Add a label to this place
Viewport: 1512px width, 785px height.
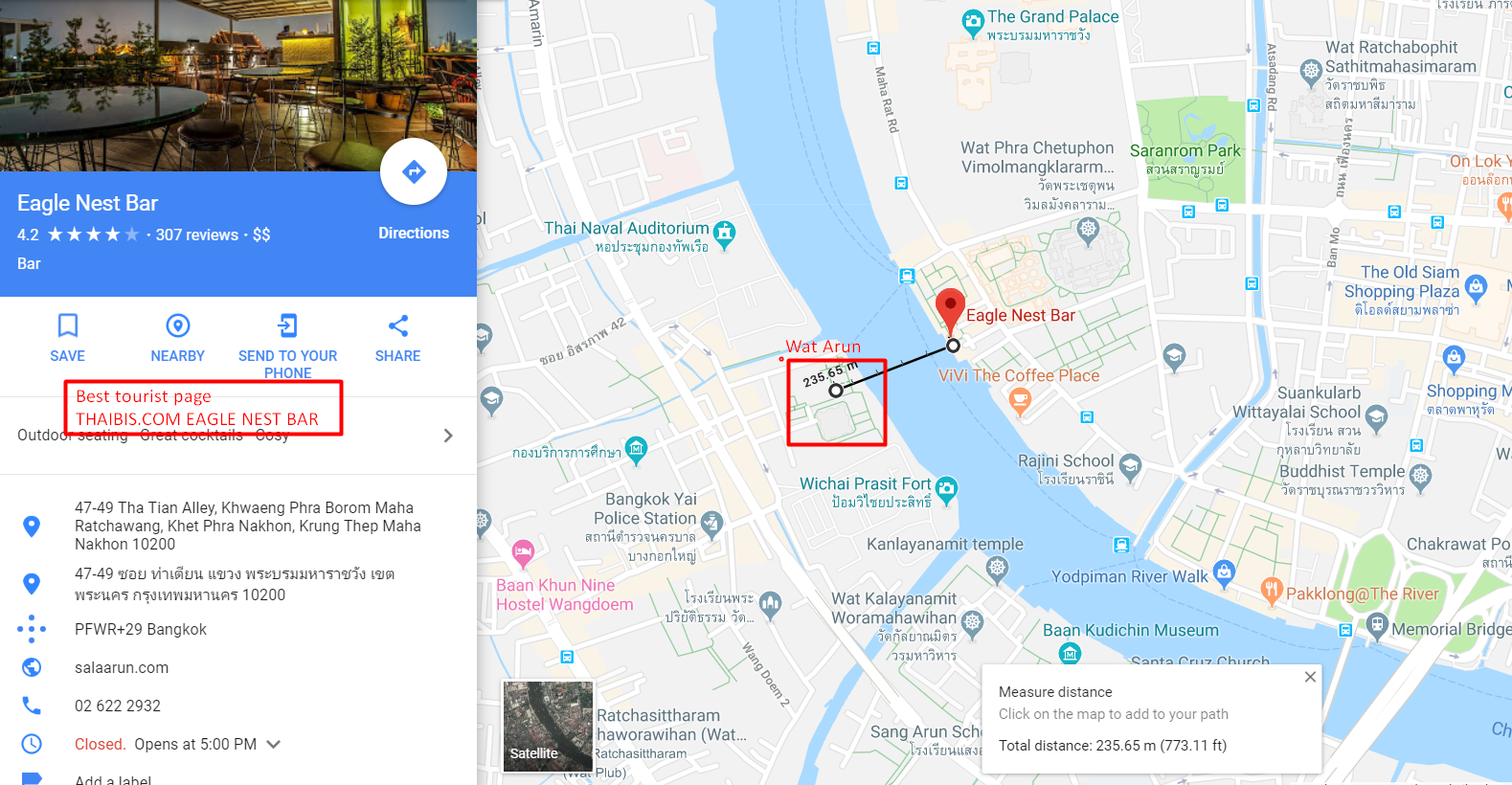113,780
